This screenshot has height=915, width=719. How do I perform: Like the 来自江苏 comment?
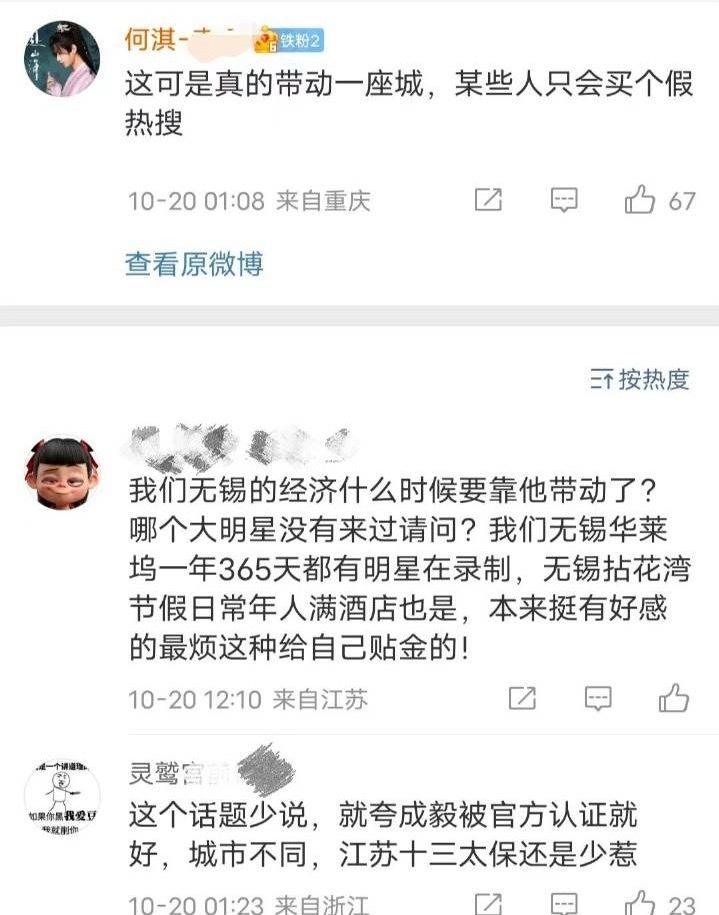673,698
